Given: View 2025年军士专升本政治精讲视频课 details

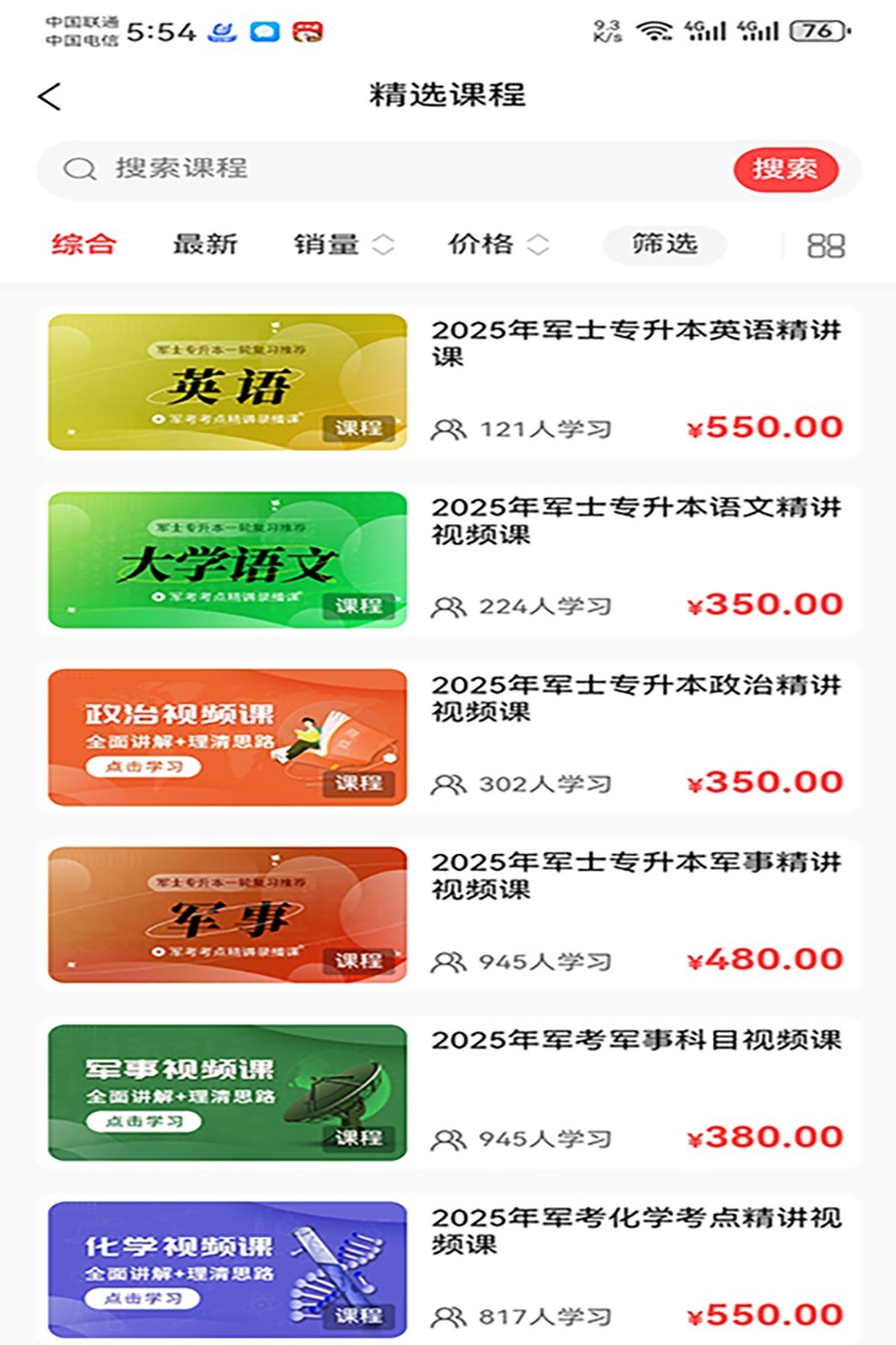Looking at the screenshot, I should point(635,699).
